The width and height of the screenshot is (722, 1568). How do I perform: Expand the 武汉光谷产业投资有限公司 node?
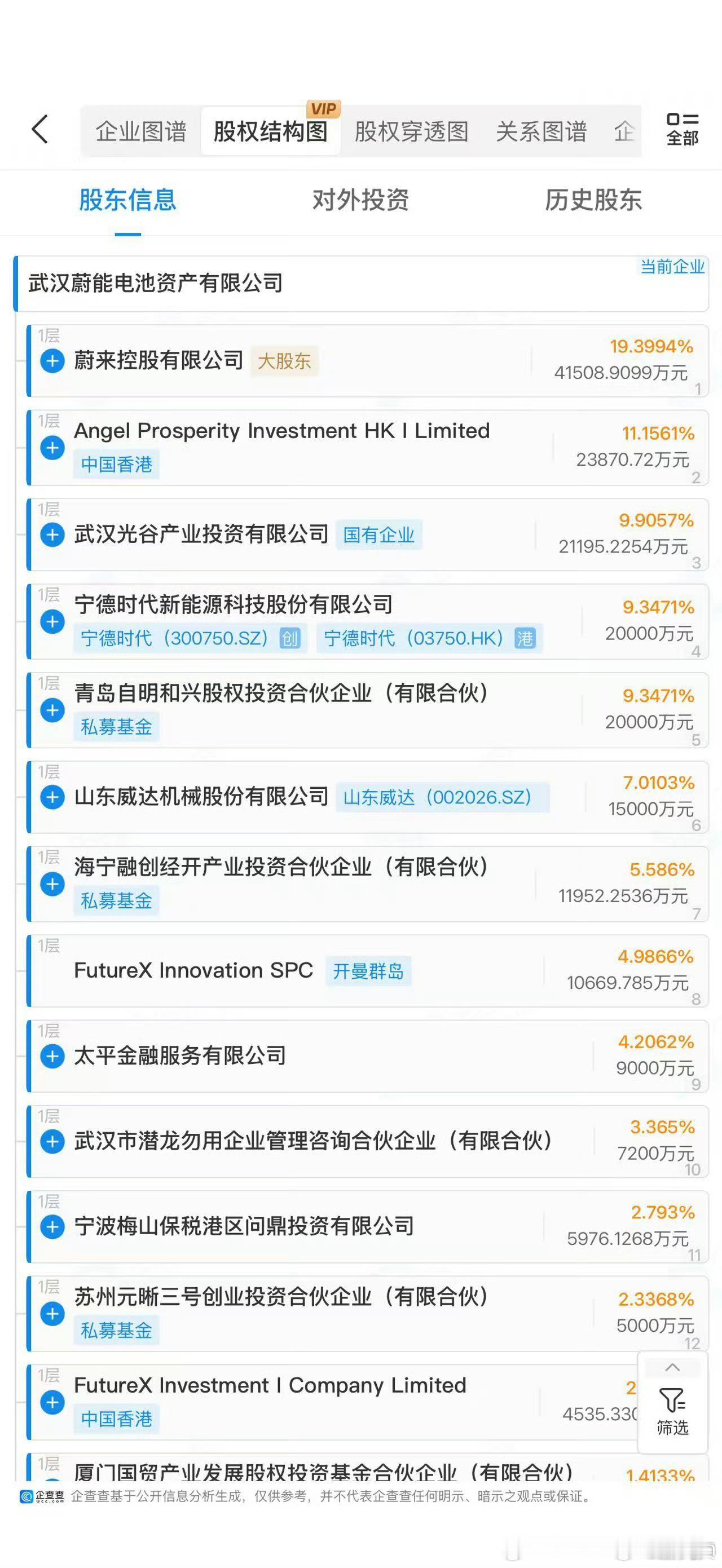tap(52, 535)
